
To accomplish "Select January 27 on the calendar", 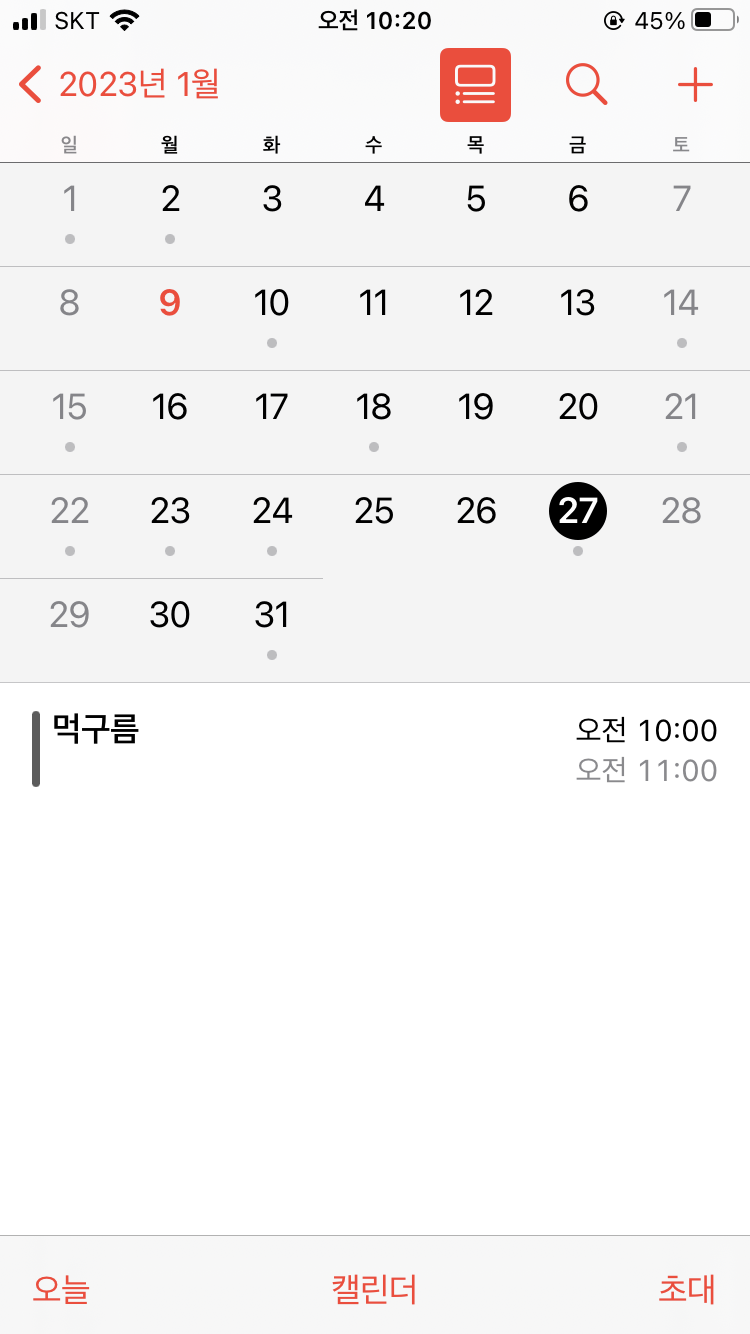I will pos(578,511).
